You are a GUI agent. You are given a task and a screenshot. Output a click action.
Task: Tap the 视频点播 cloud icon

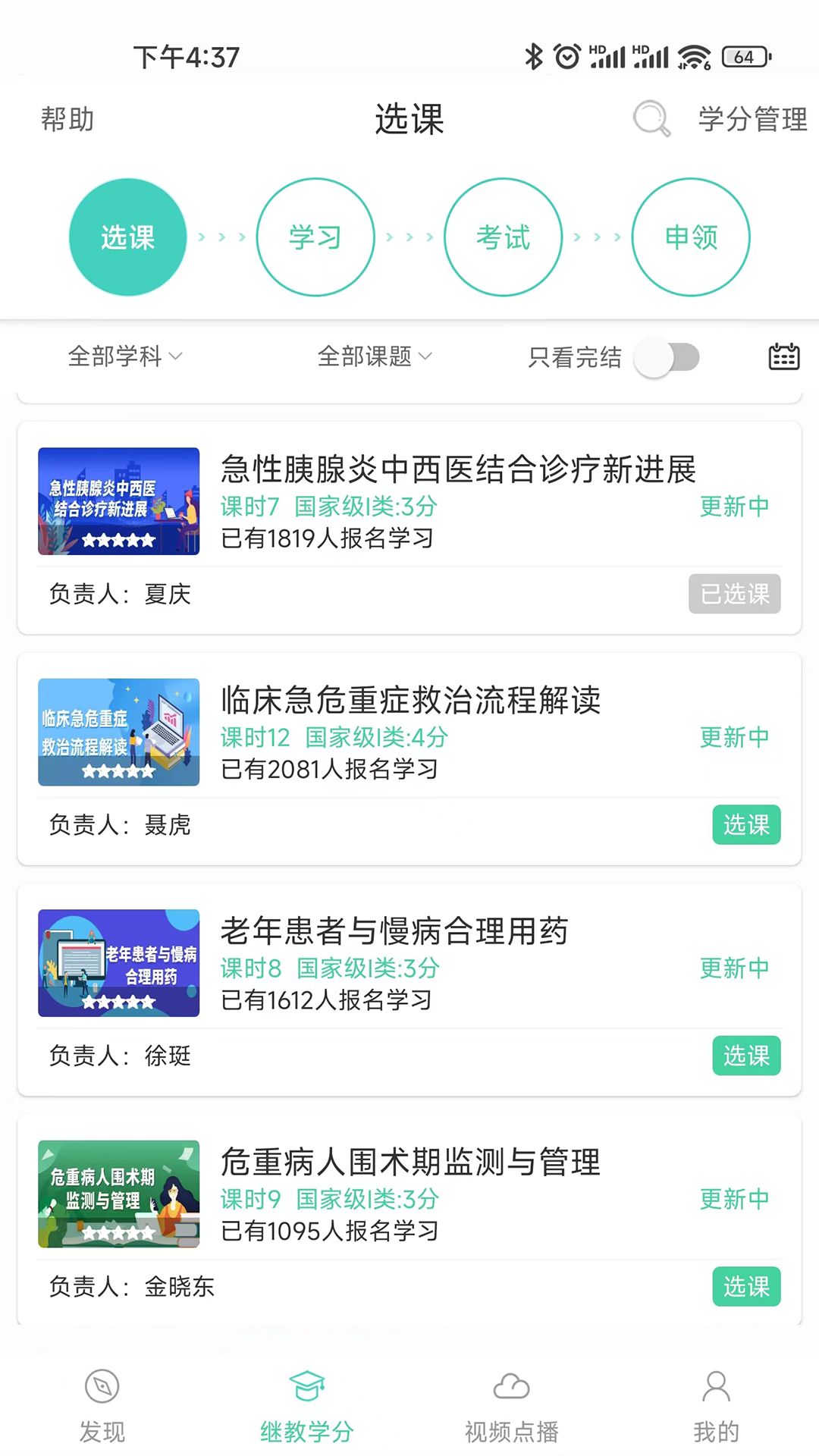pyautogui.click(x=512, y=1386)
